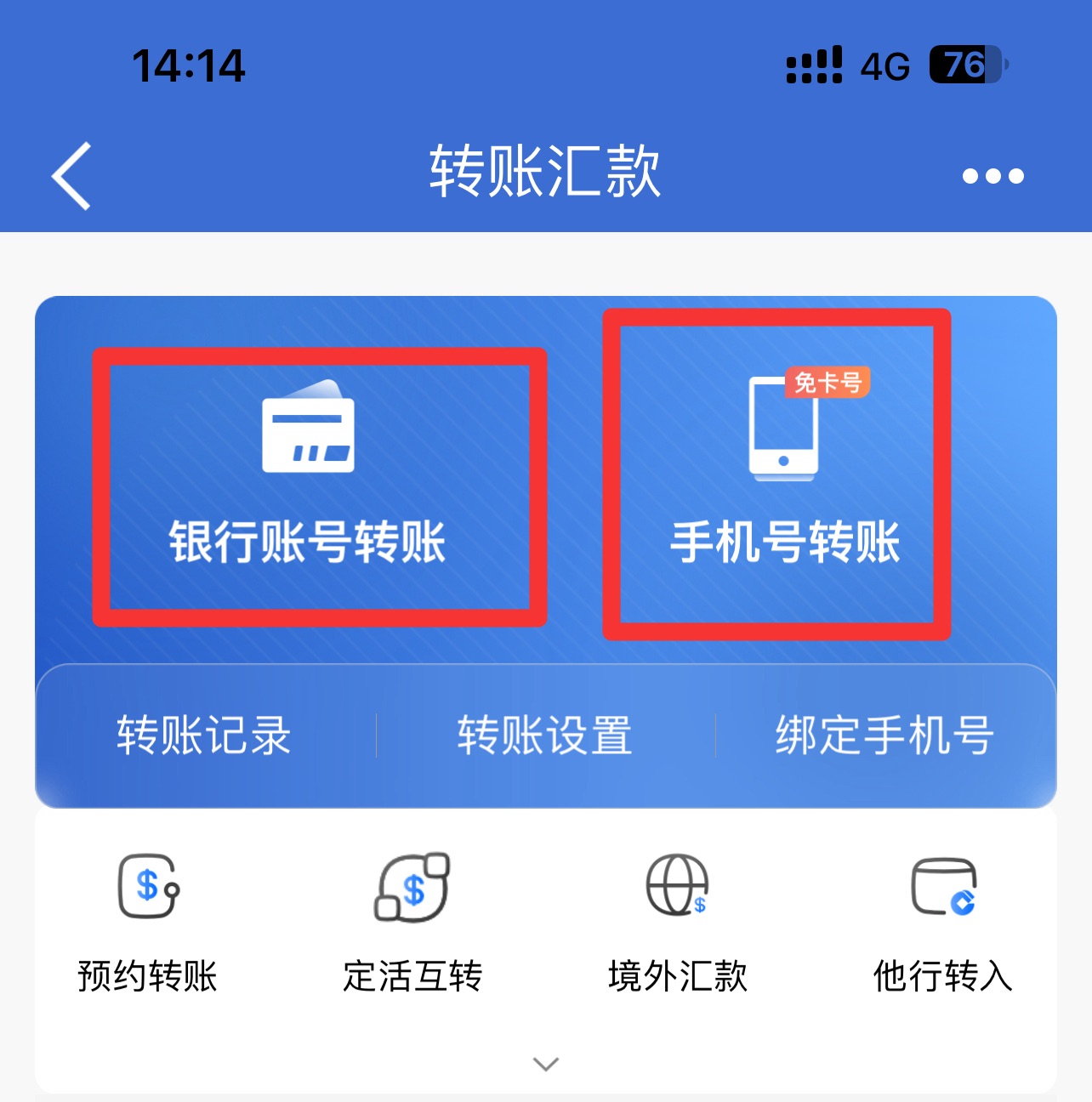Image resolution: width=1092 pixels, height=1102 pixels.
Task: Go back from the 转账汇款 page
Action: tap(71, 176)
